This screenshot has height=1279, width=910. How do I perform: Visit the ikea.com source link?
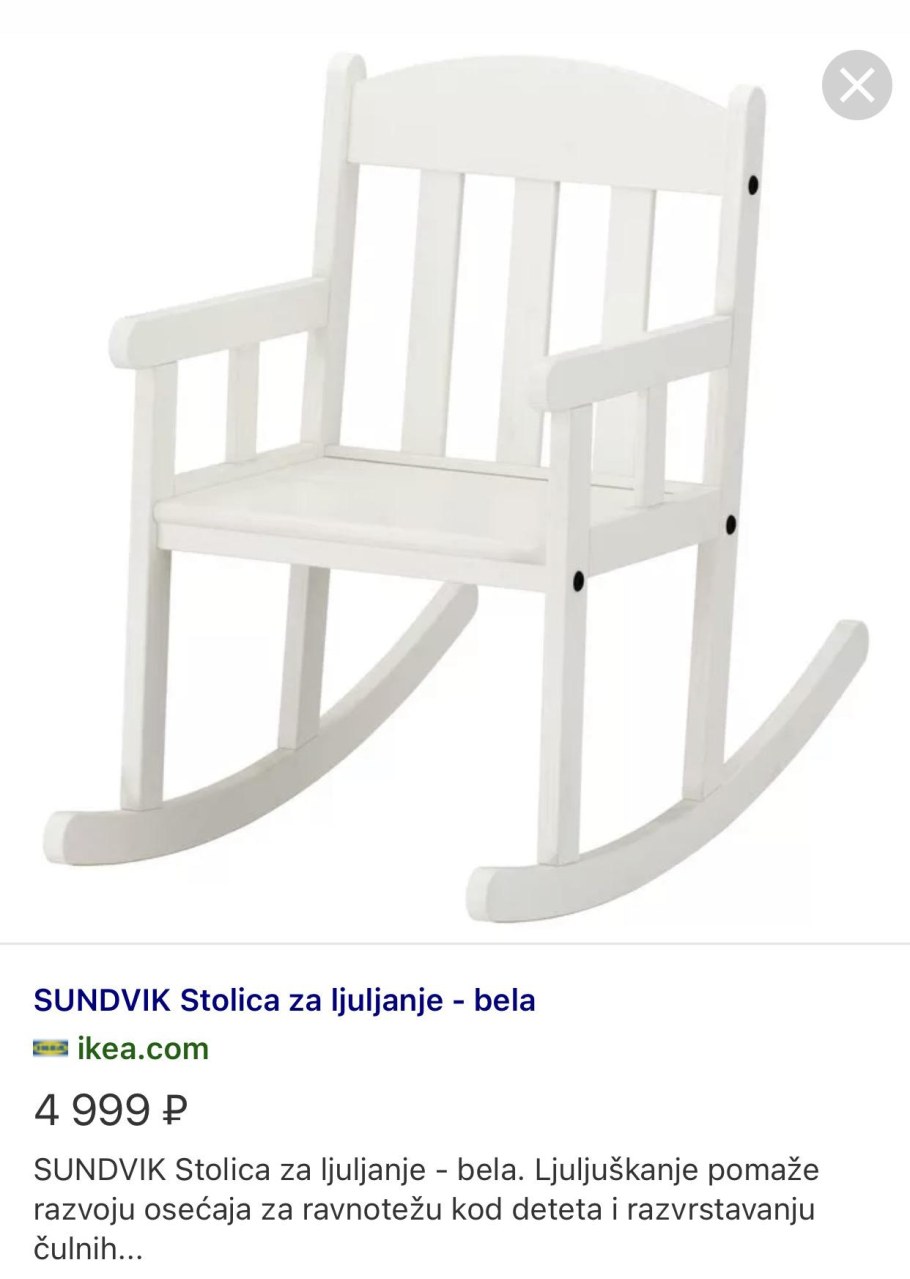[x=142, y=1049]
